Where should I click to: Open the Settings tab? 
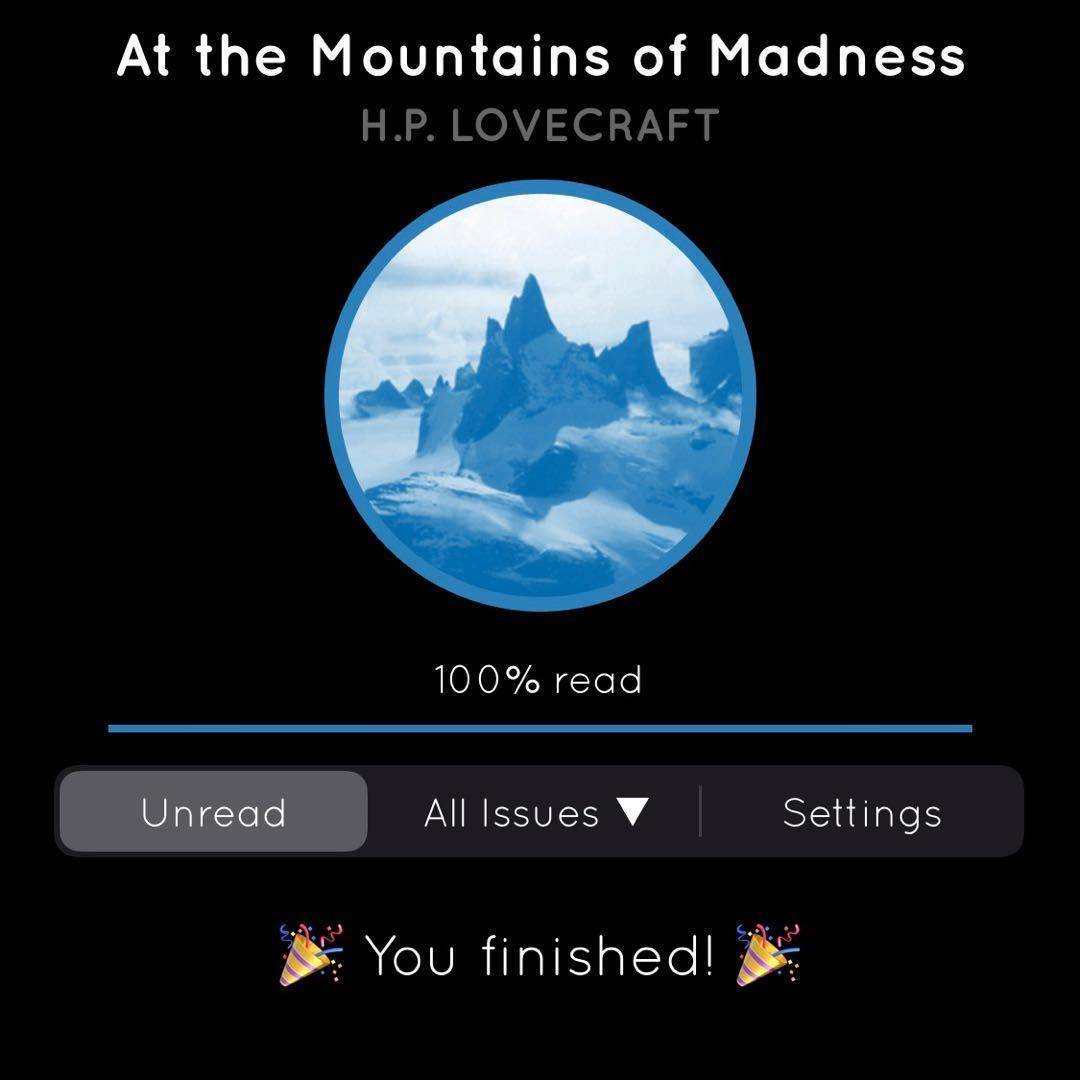(x=862, y=812)
